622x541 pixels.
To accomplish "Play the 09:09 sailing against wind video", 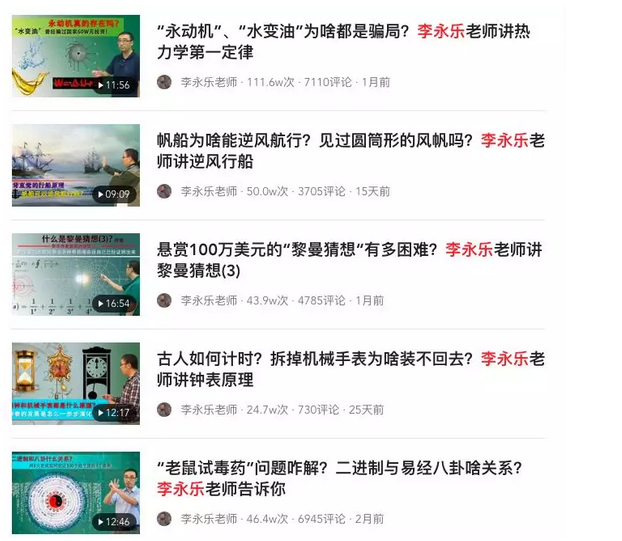I will click(75, 165).
